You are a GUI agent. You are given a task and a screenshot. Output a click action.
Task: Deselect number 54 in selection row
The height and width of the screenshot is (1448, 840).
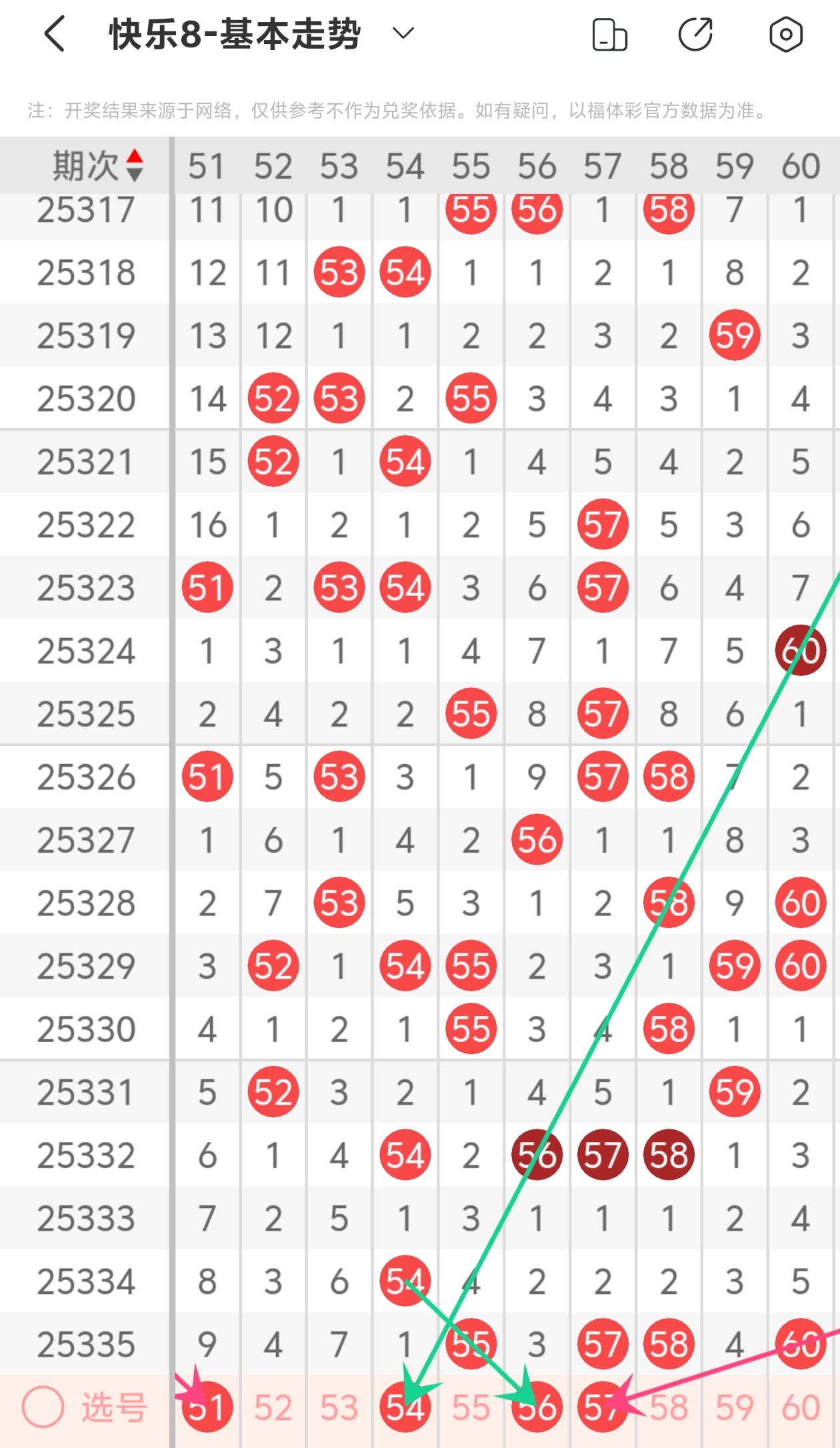[405, 1407]
